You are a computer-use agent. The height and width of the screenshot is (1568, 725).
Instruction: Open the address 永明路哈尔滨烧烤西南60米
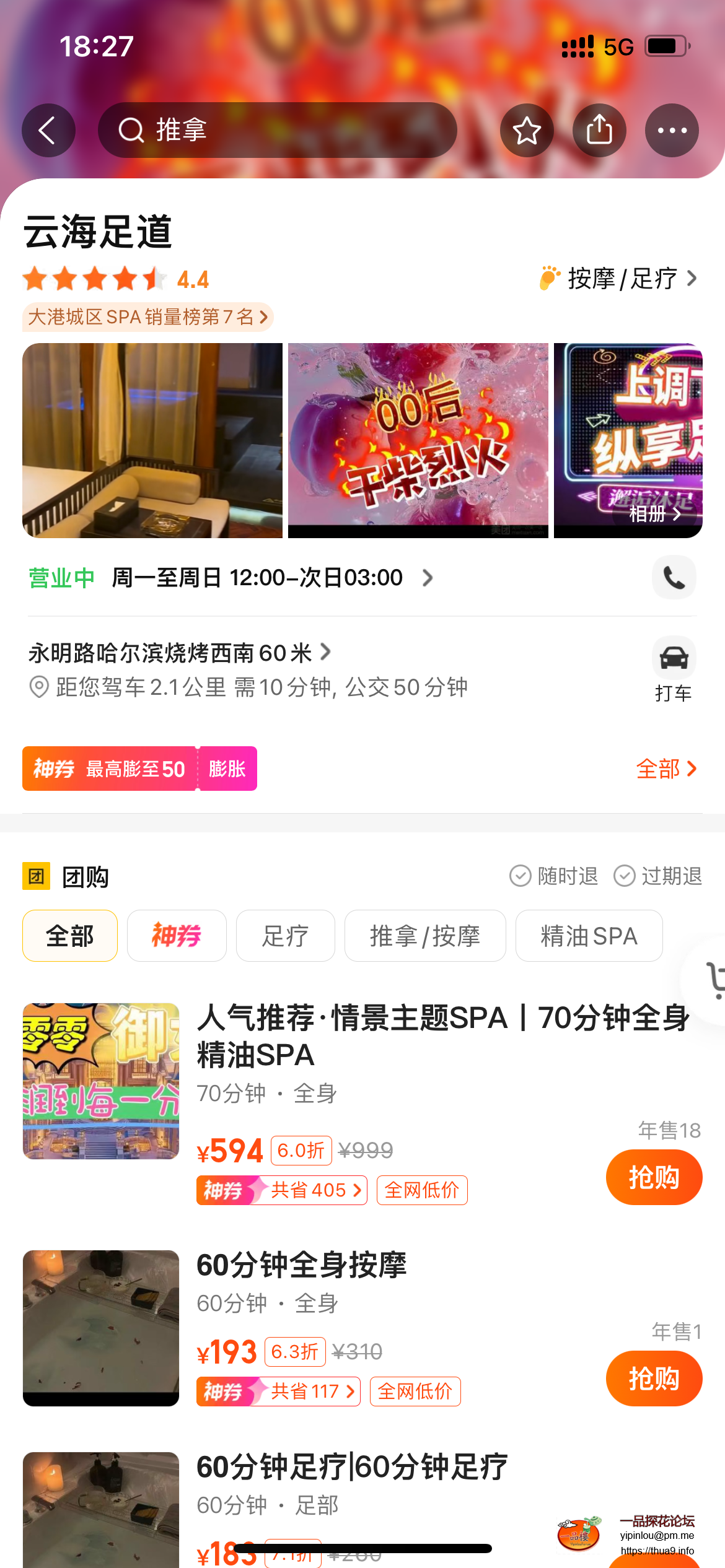point(180,653)
